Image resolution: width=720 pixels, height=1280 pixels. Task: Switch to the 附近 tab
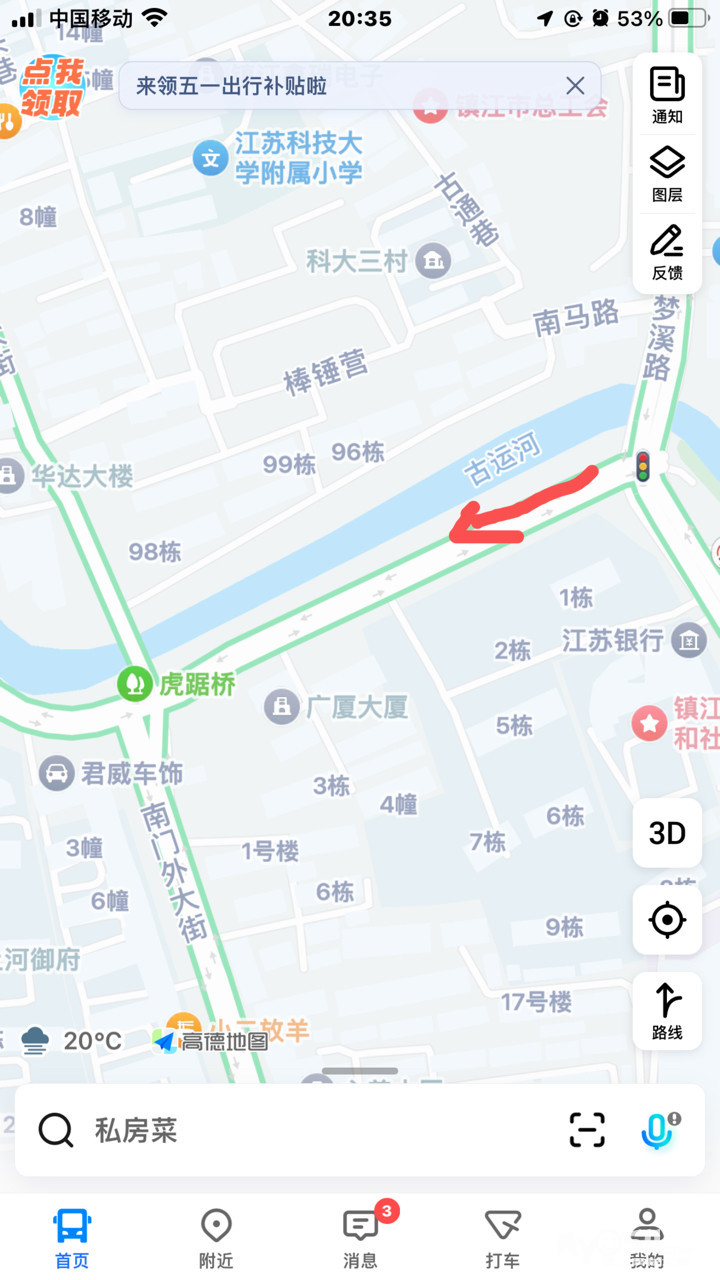[216, 1237]
